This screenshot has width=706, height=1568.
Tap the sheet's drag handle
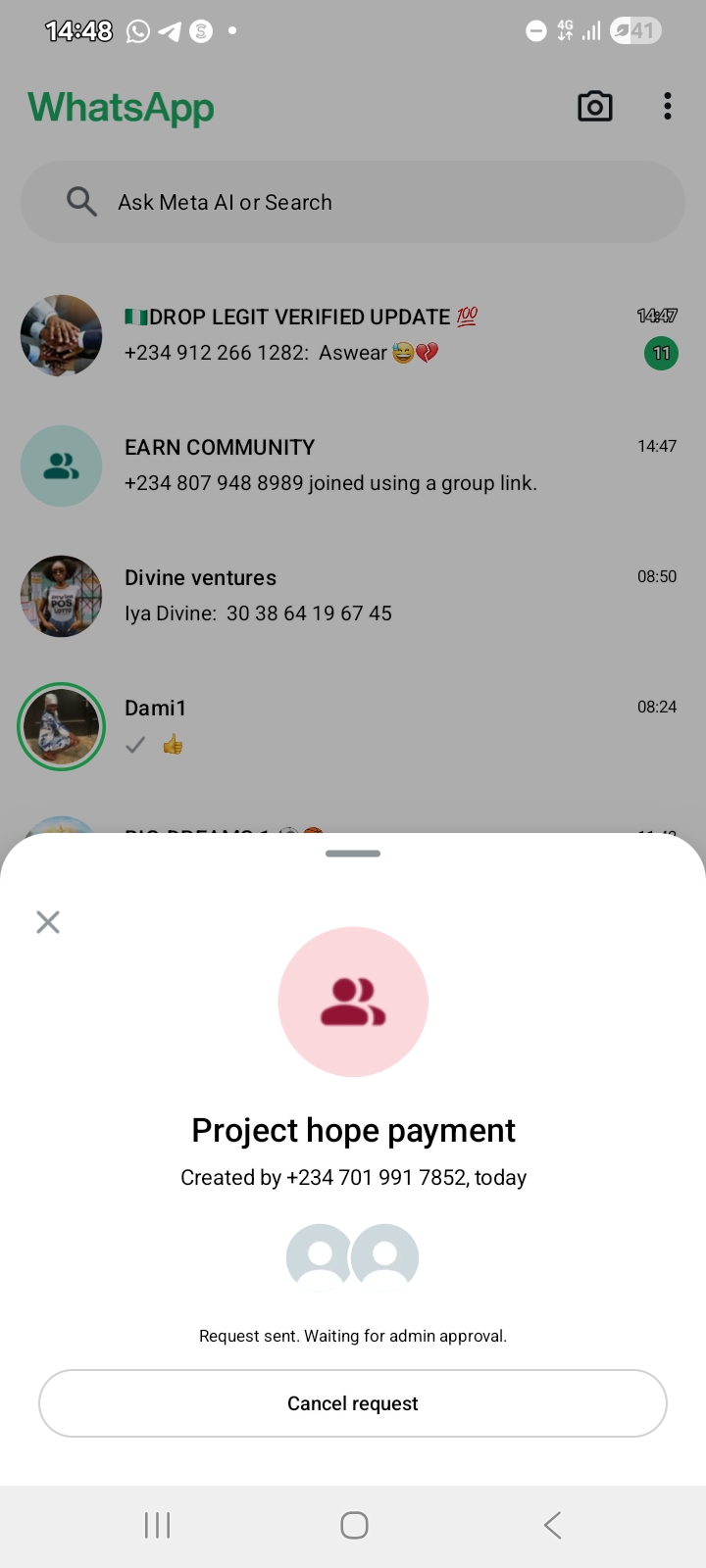point(353,854)
